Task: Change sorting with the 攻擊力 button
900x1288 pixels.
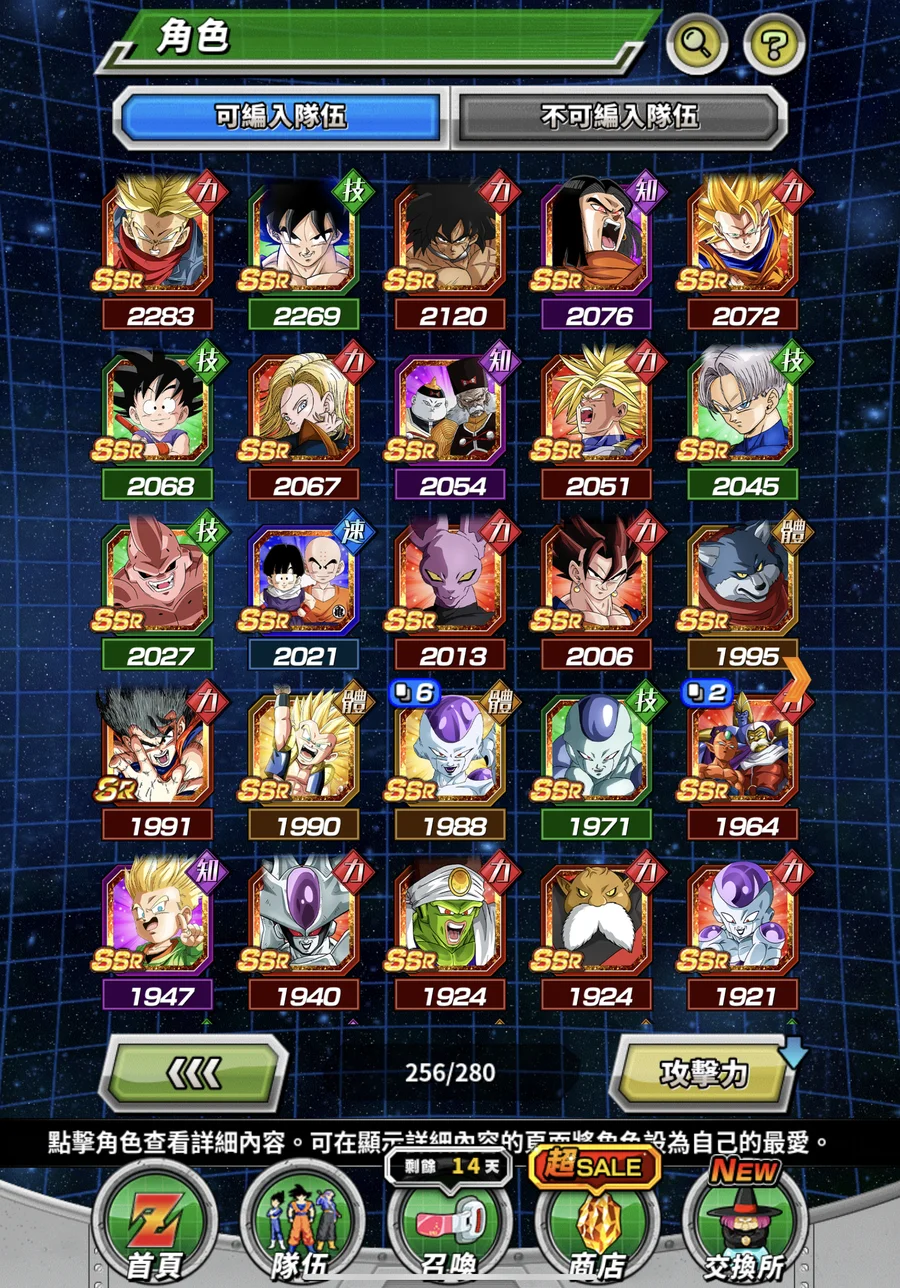Action: (x=704, y=1073)
